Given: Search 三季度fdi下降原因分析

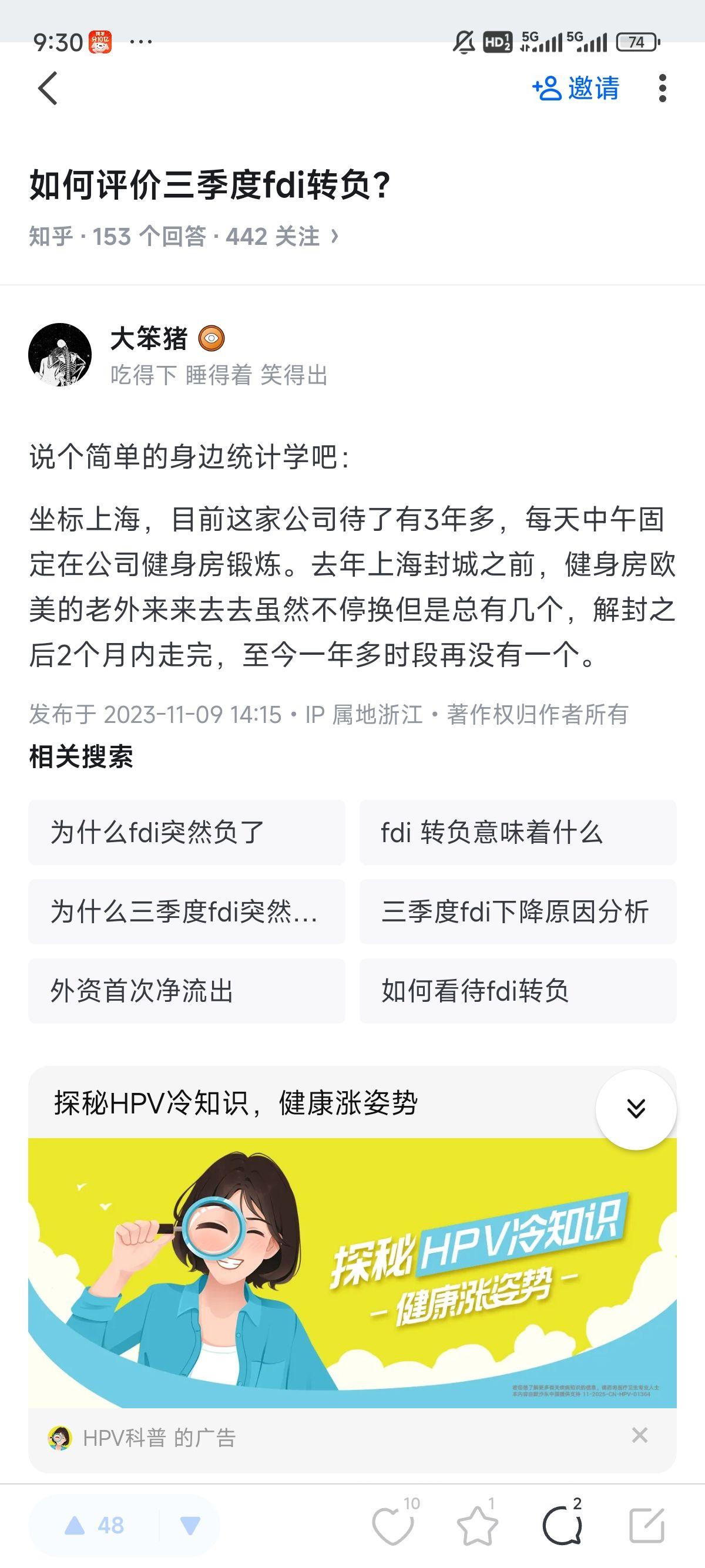Looking at the screenshot, I should click(x=518, y=911).
